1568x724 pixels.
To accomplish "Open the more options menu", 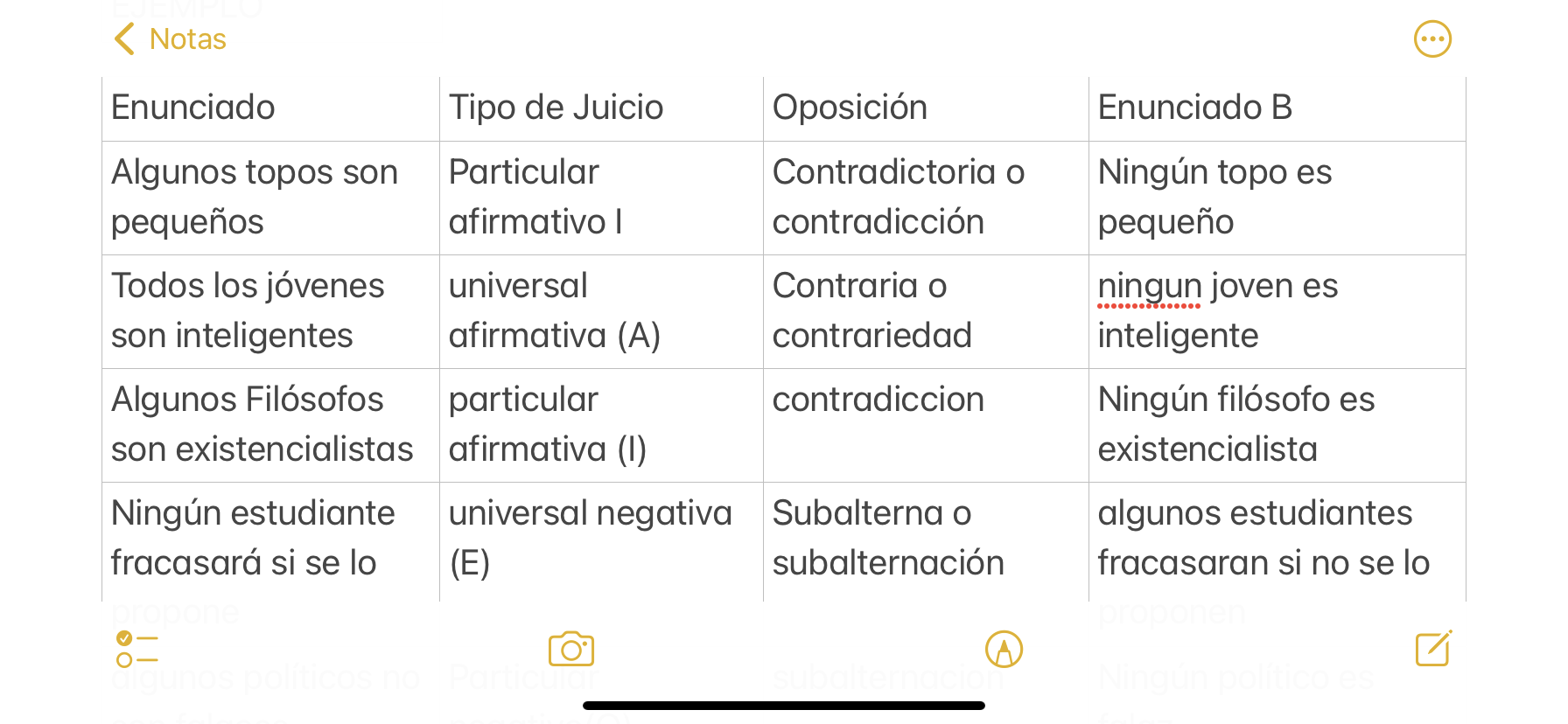I will pos(1432,39).
